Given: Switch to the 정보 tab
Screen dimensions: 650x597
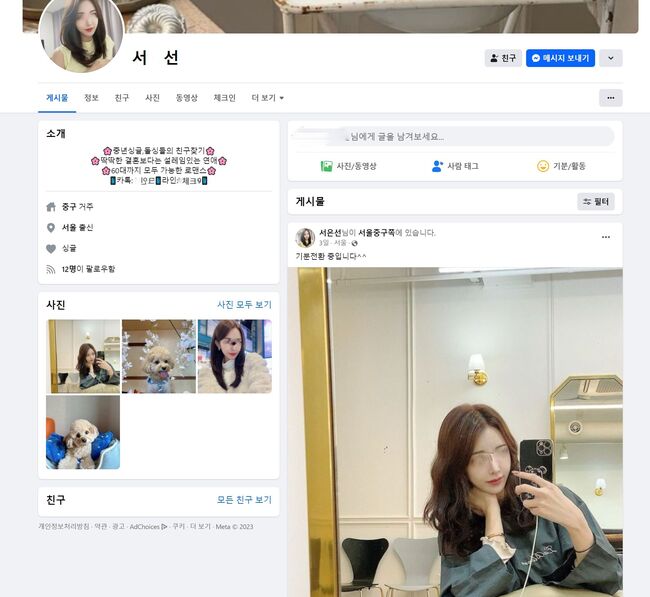Looking at the screenshot, I should click(91, 98).
